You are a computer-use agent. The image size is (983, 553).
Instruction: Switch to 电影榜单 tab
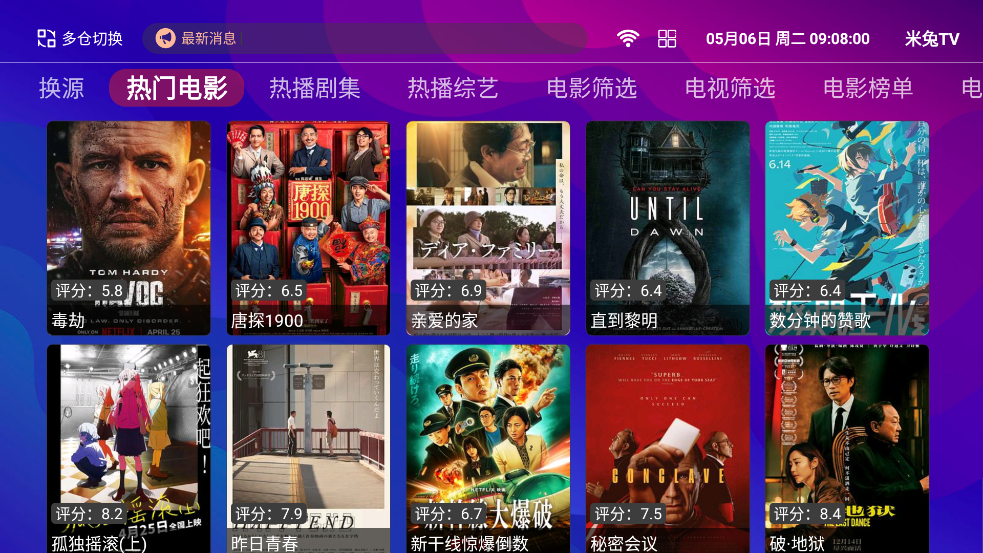[867, 88]
